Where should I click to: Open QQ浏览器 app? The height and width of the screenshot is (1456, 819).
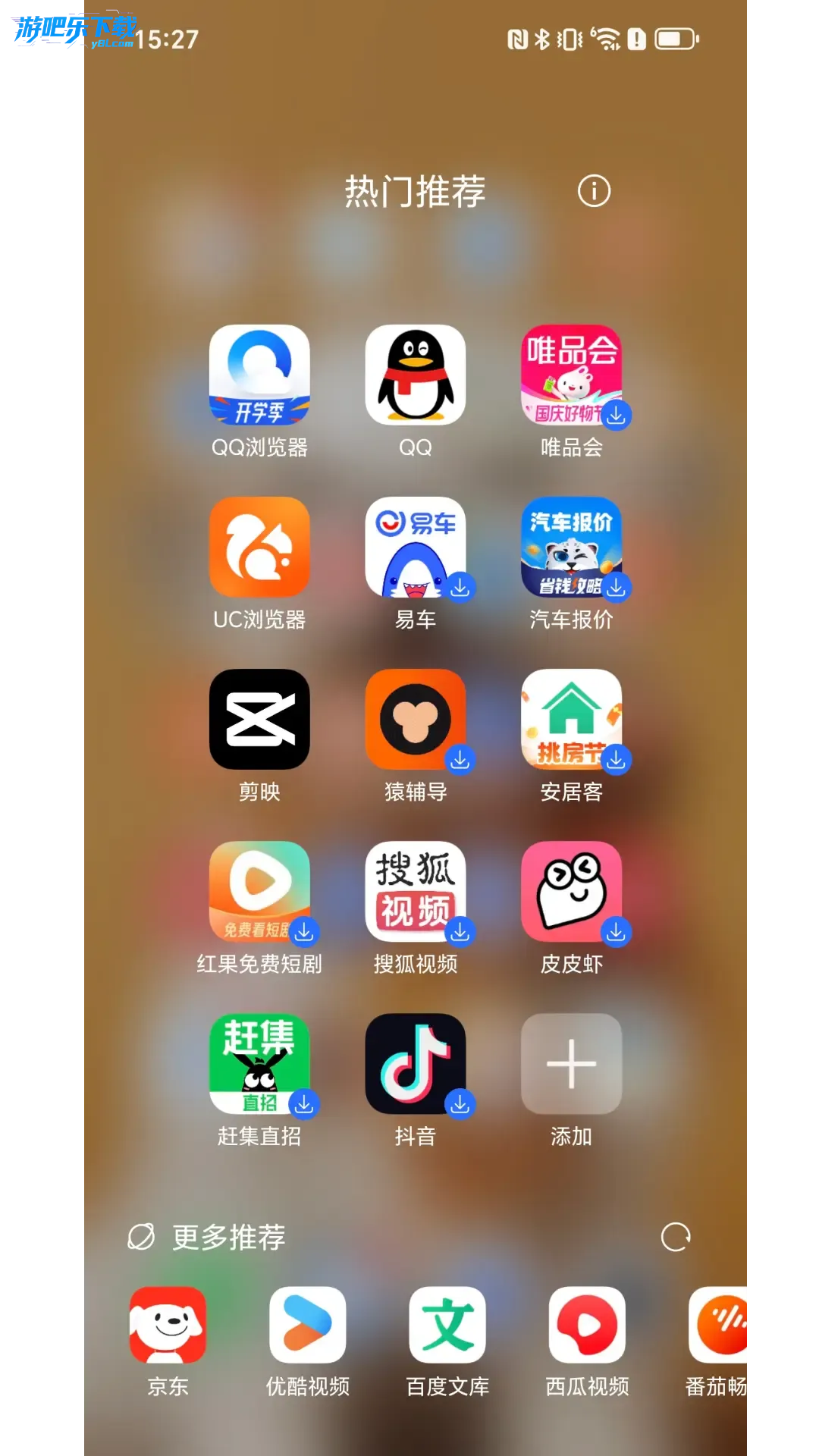[x=259, y=375]
